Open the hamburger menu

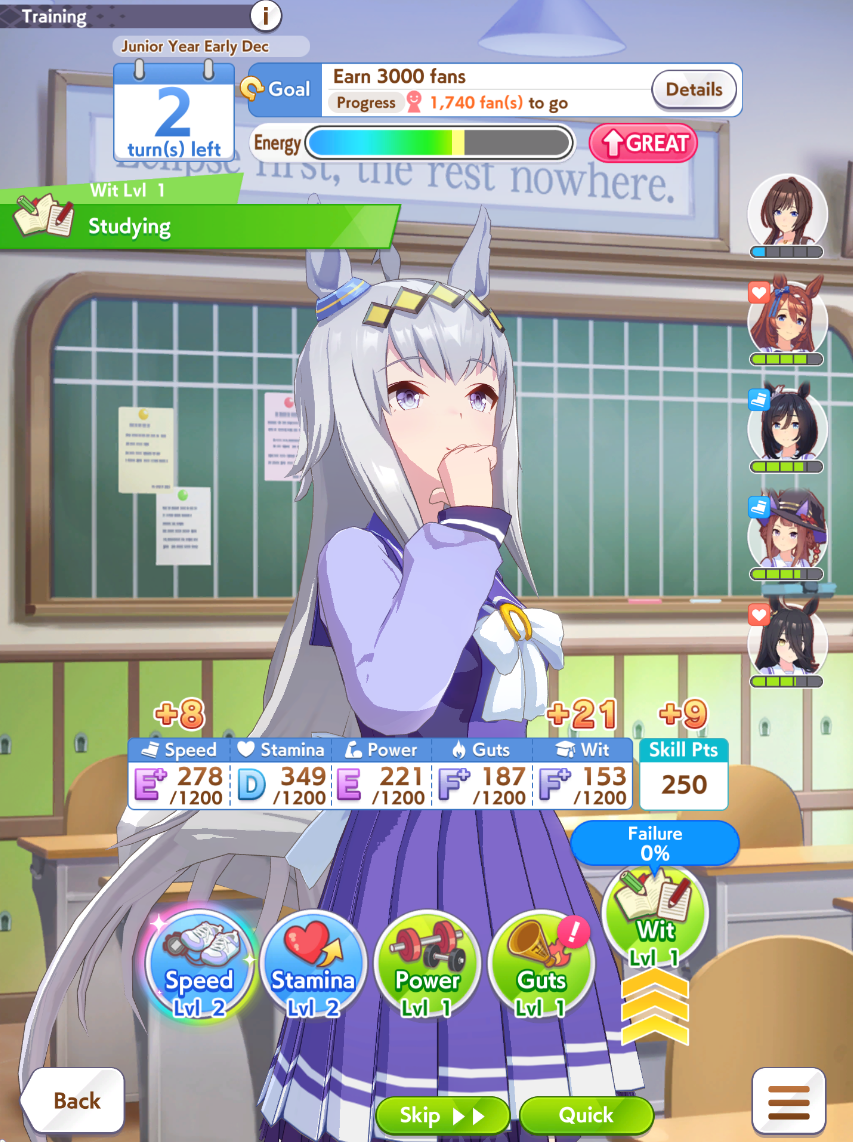[x=788, y=1100]
